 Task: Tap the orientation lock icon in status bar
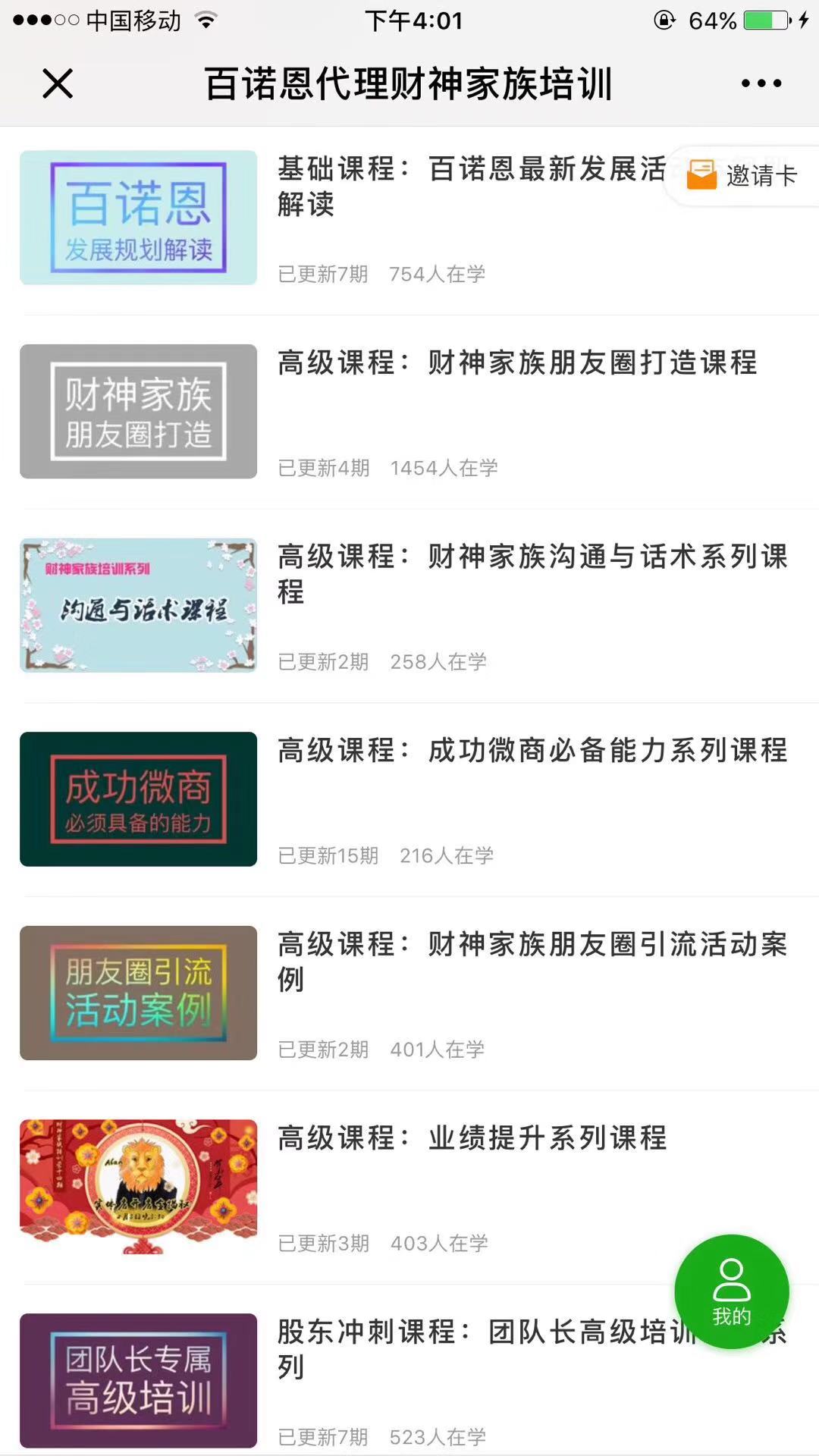click(x=666, y=20)
